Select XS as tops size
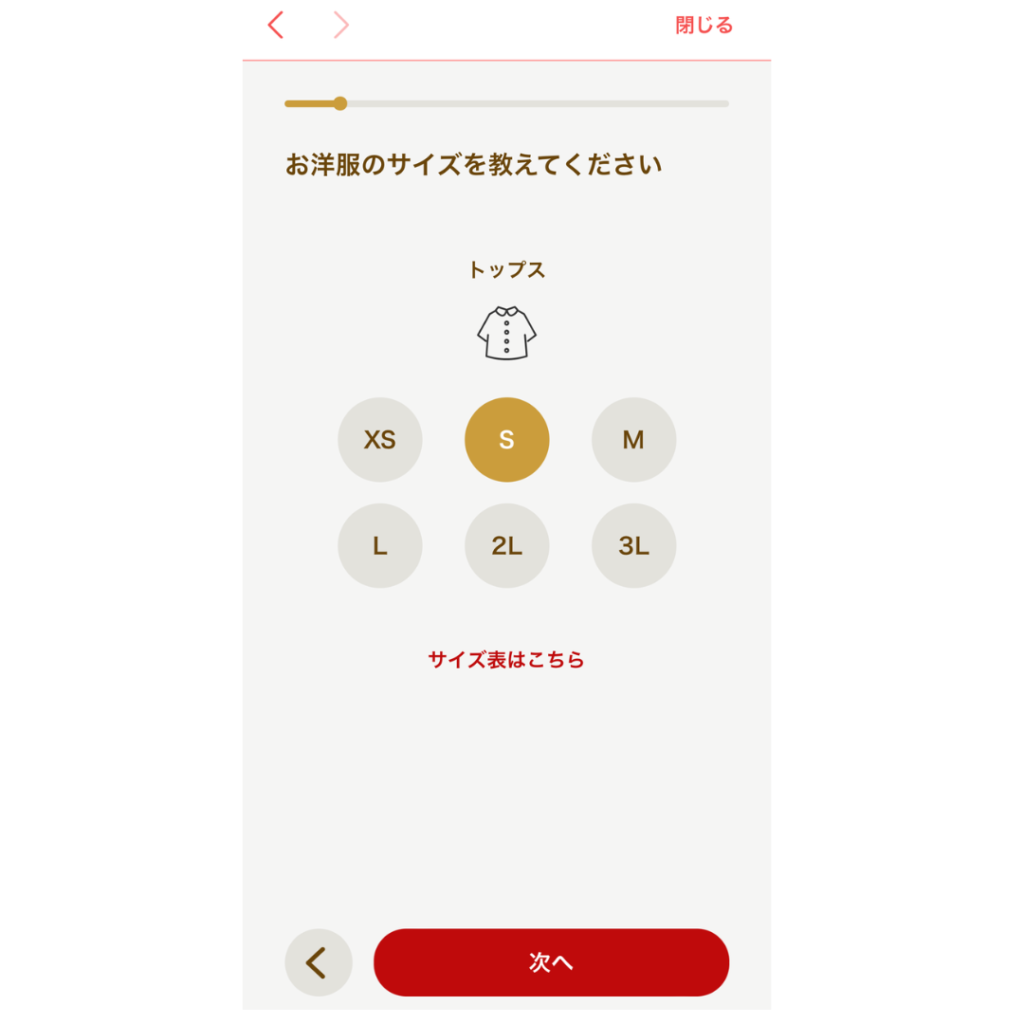The height and width of the screenshot is (1024, 1024). [380, 440]
